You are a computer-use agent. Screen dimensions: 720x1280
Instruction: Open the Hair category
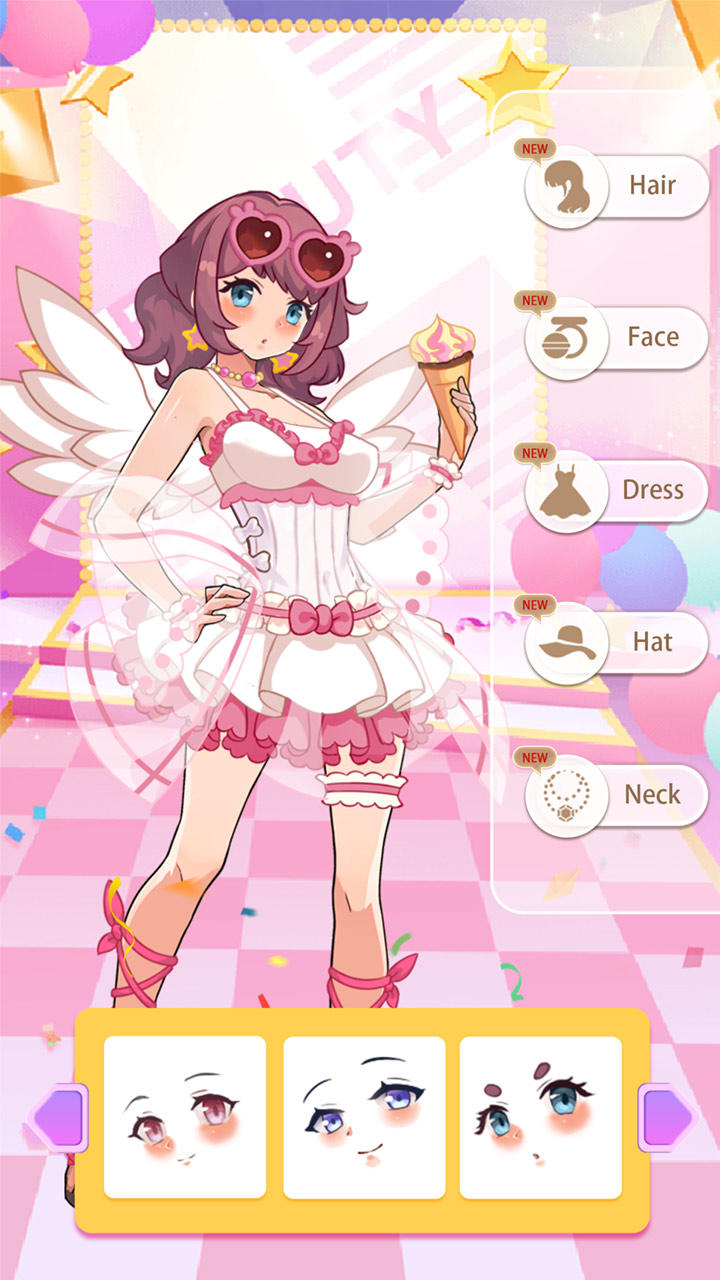pos(616,186)
